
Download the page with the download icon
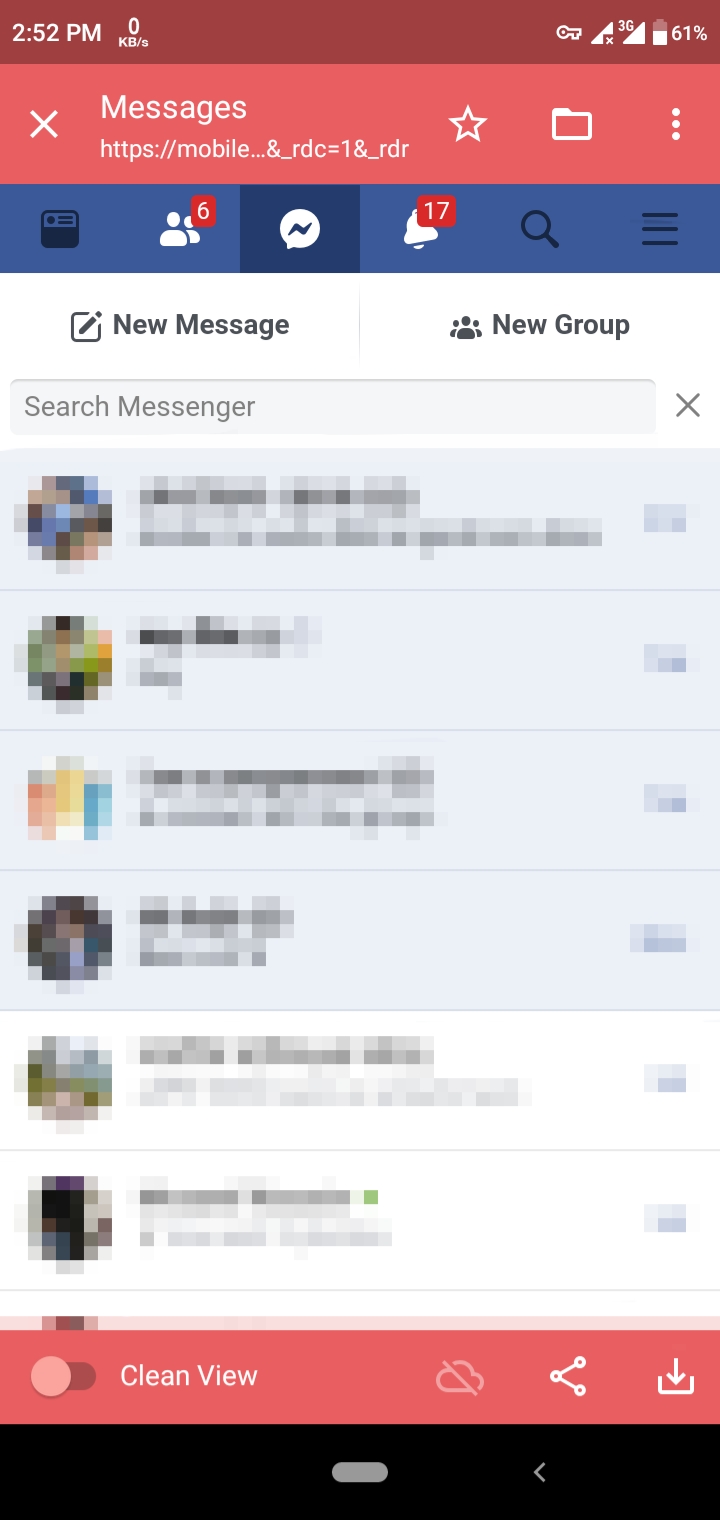tap(676, 1377)
